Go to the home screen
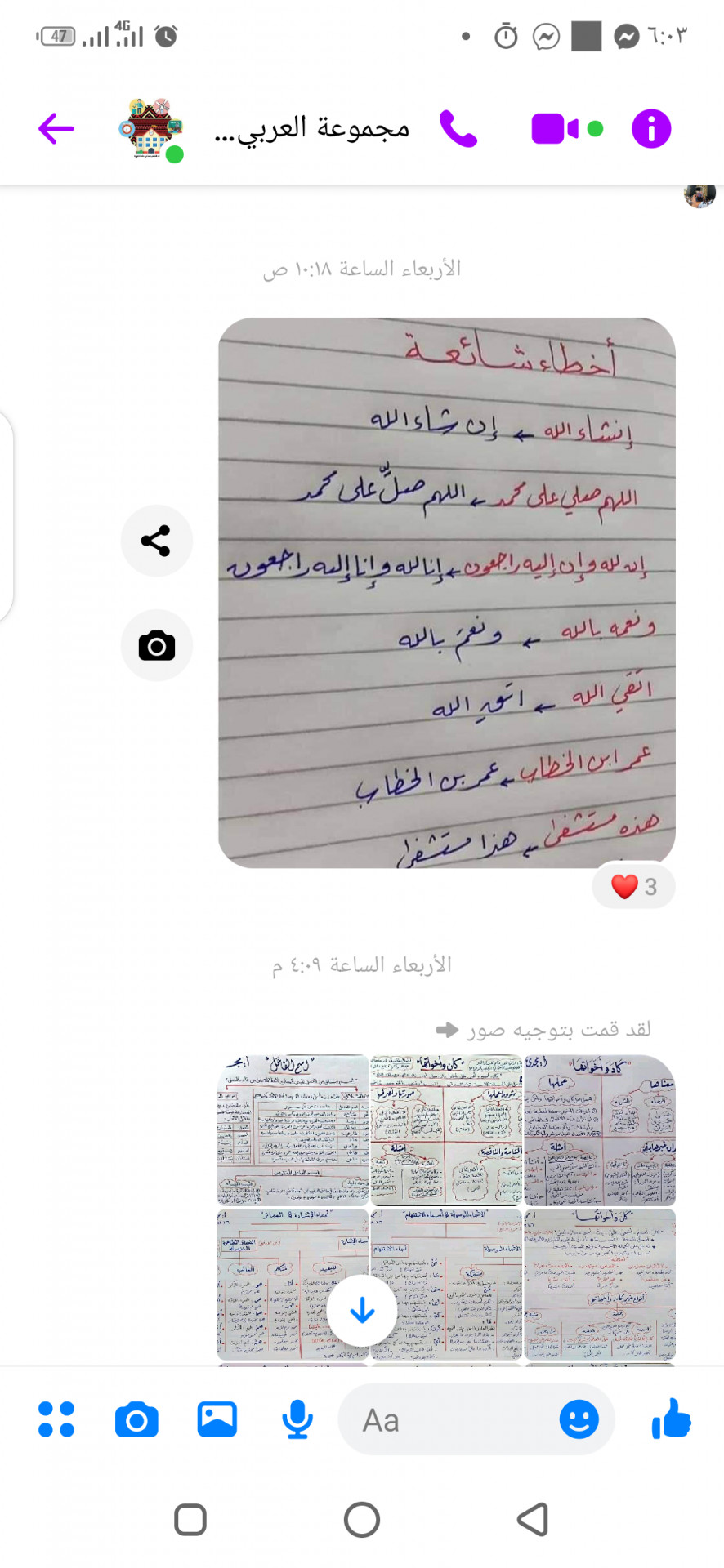Viewport: 724px width, 1568px height. (x=362, y=1520)
